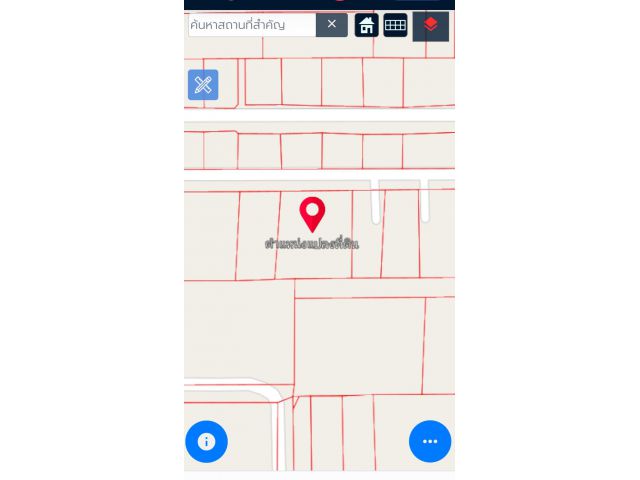Clear the search field text
The width and height of the screenshot is (640, 480).
tap(332, 24)
